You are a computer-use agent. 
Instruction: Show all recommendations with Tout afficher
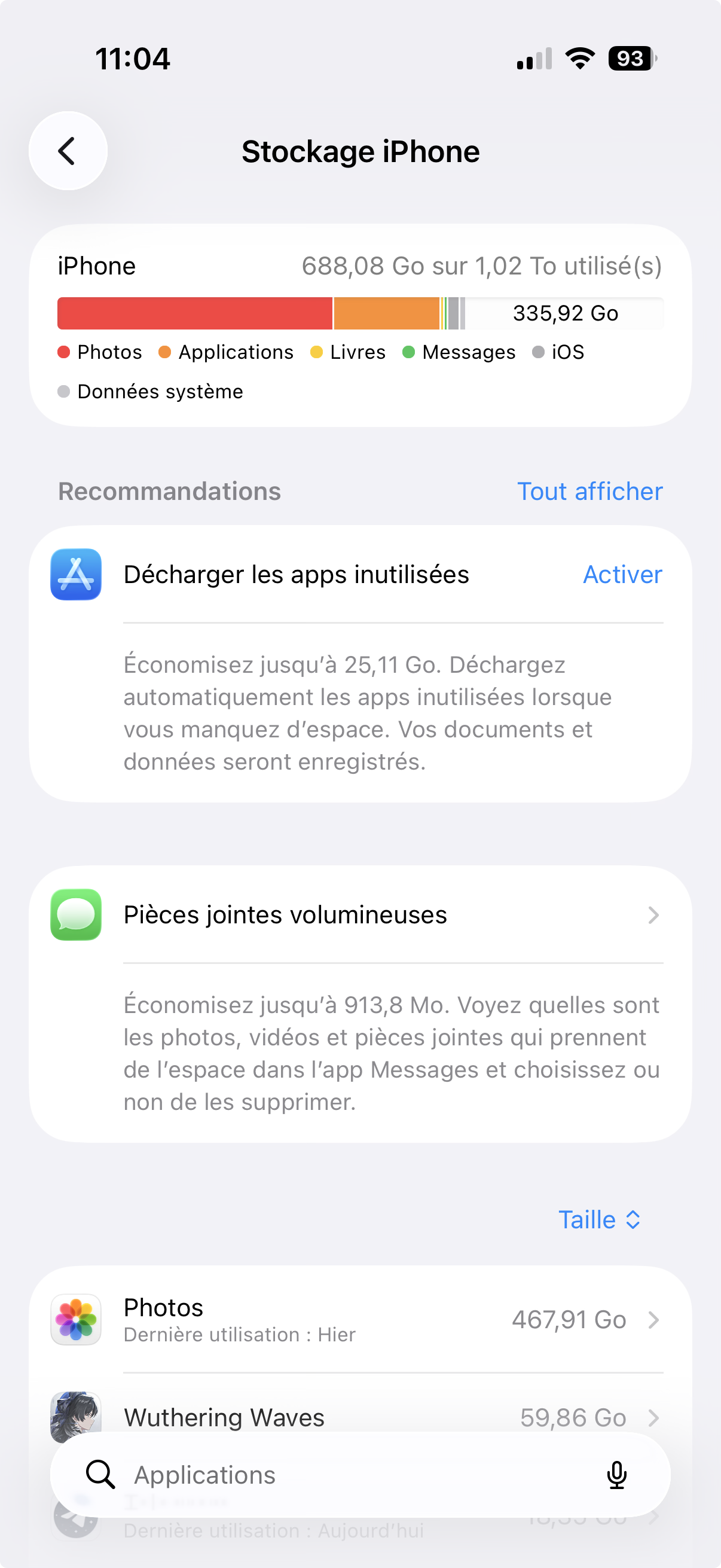pos(589,491)
